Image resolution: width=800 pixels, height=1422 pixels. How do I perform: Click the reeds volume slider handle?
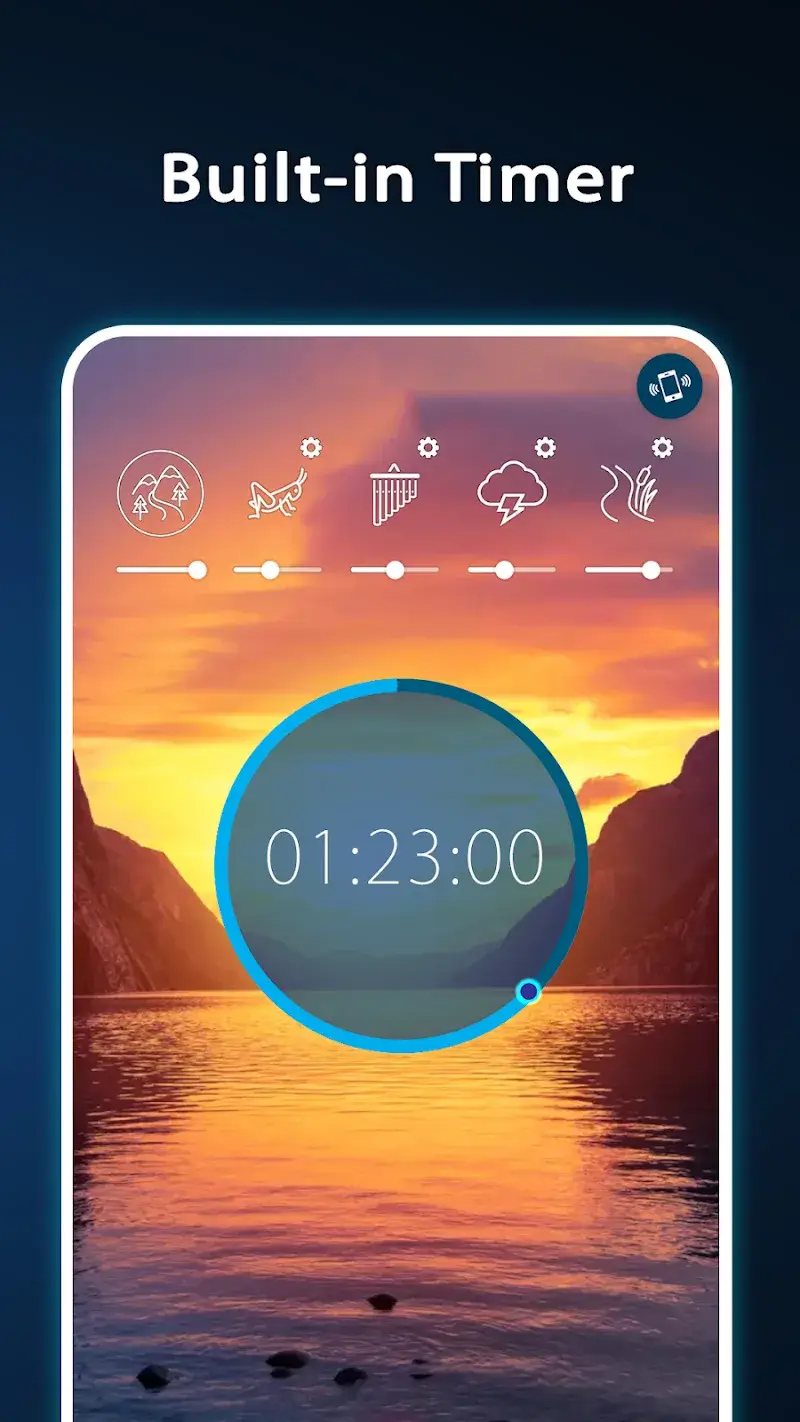(652, 570)
